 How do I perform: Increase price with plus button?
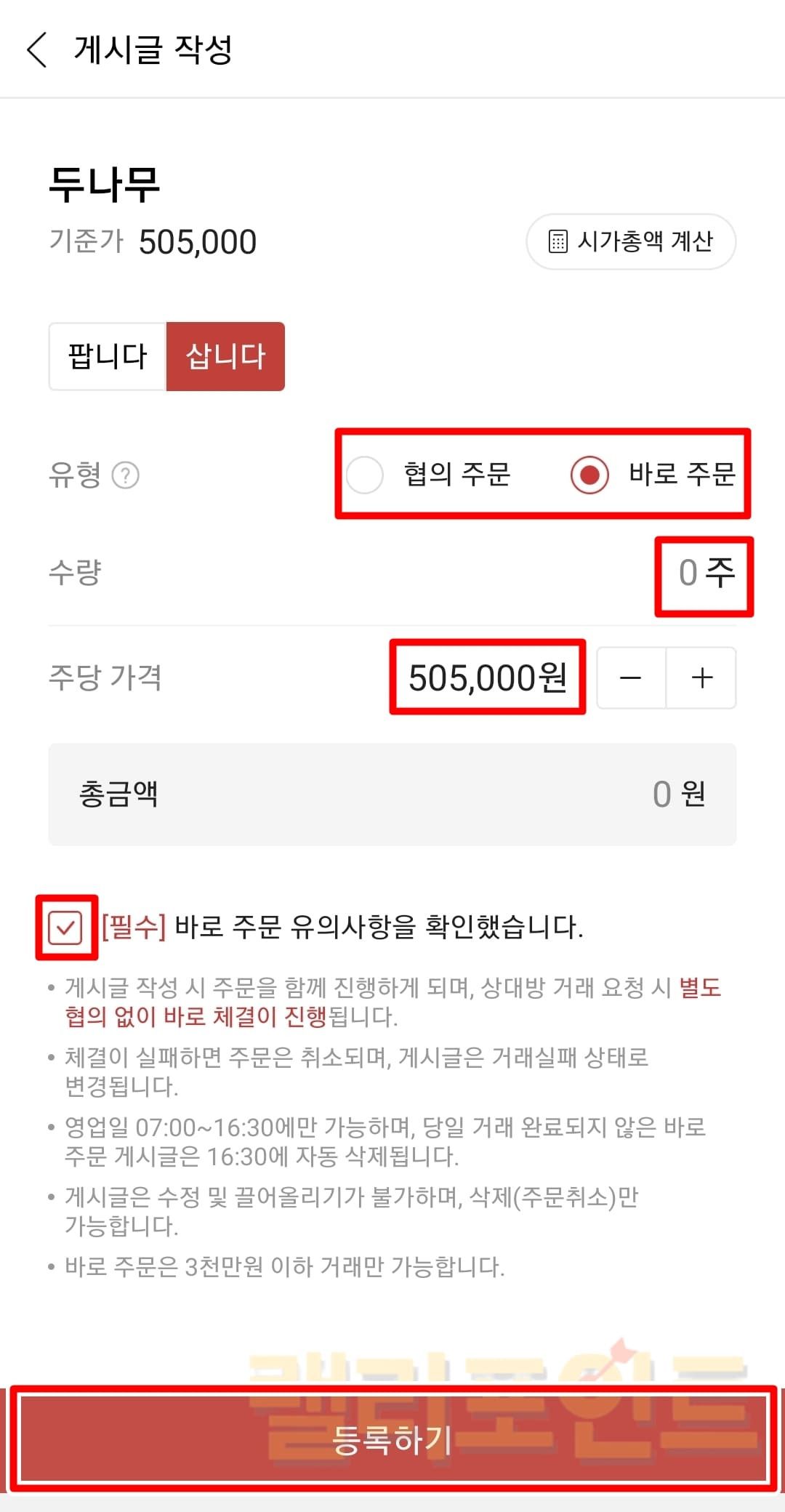pyautogui.click(x=701, y=678)
